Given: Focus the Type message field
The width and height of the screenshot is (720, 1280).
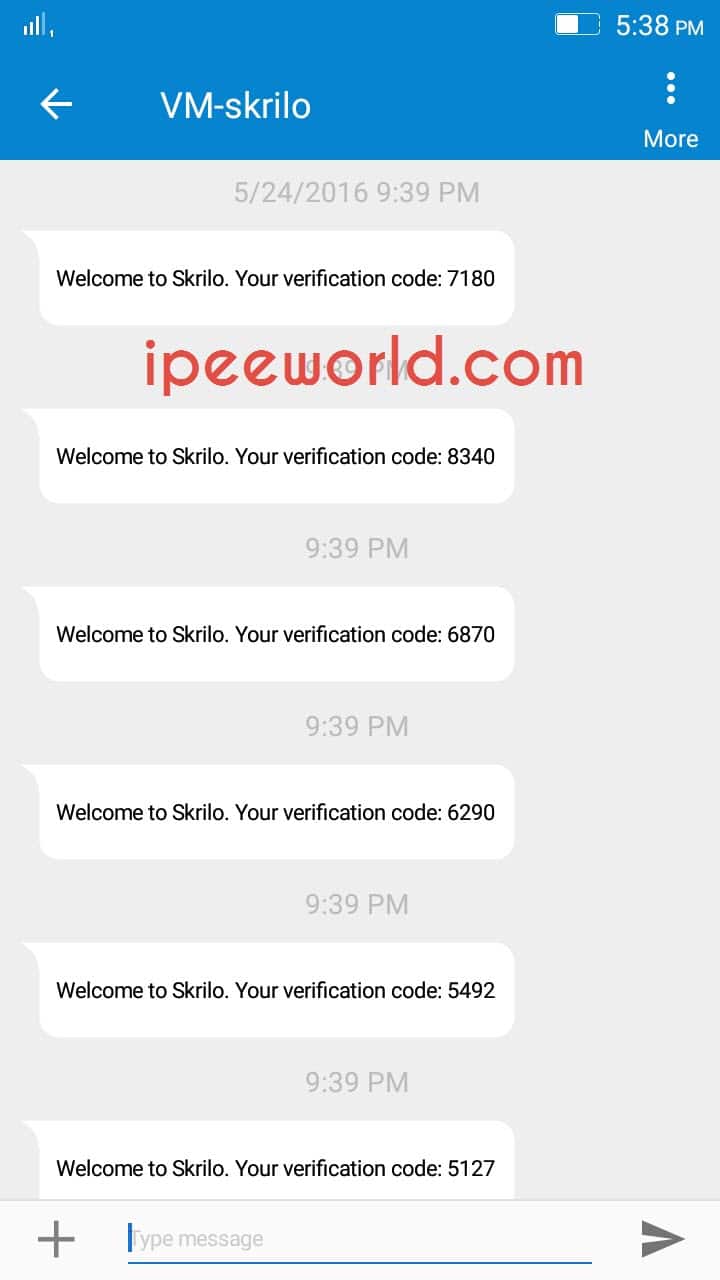Looking at the screenshot, I should pos(358,1240).
